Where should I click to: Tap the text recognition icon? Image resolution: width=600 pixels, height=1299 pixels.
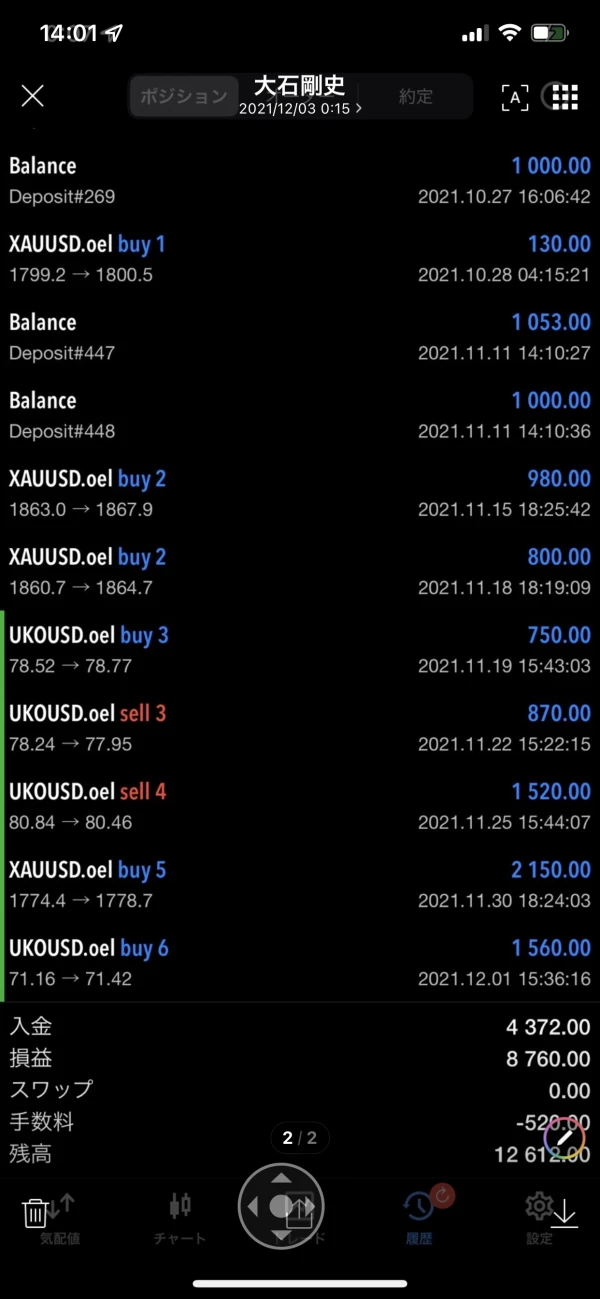pyautogui.click(x=514, y=96)
